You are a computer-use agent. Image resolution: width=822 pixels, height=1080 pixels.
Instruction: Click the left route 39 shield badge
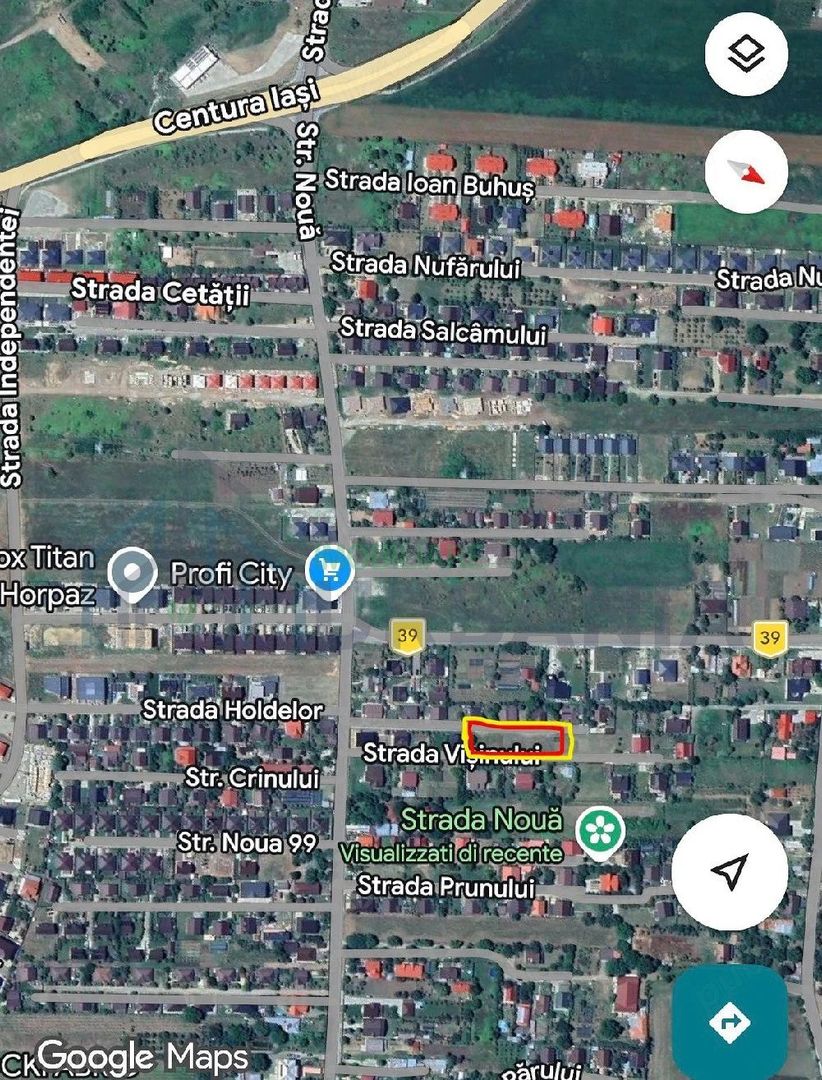[x=410, y=635]
